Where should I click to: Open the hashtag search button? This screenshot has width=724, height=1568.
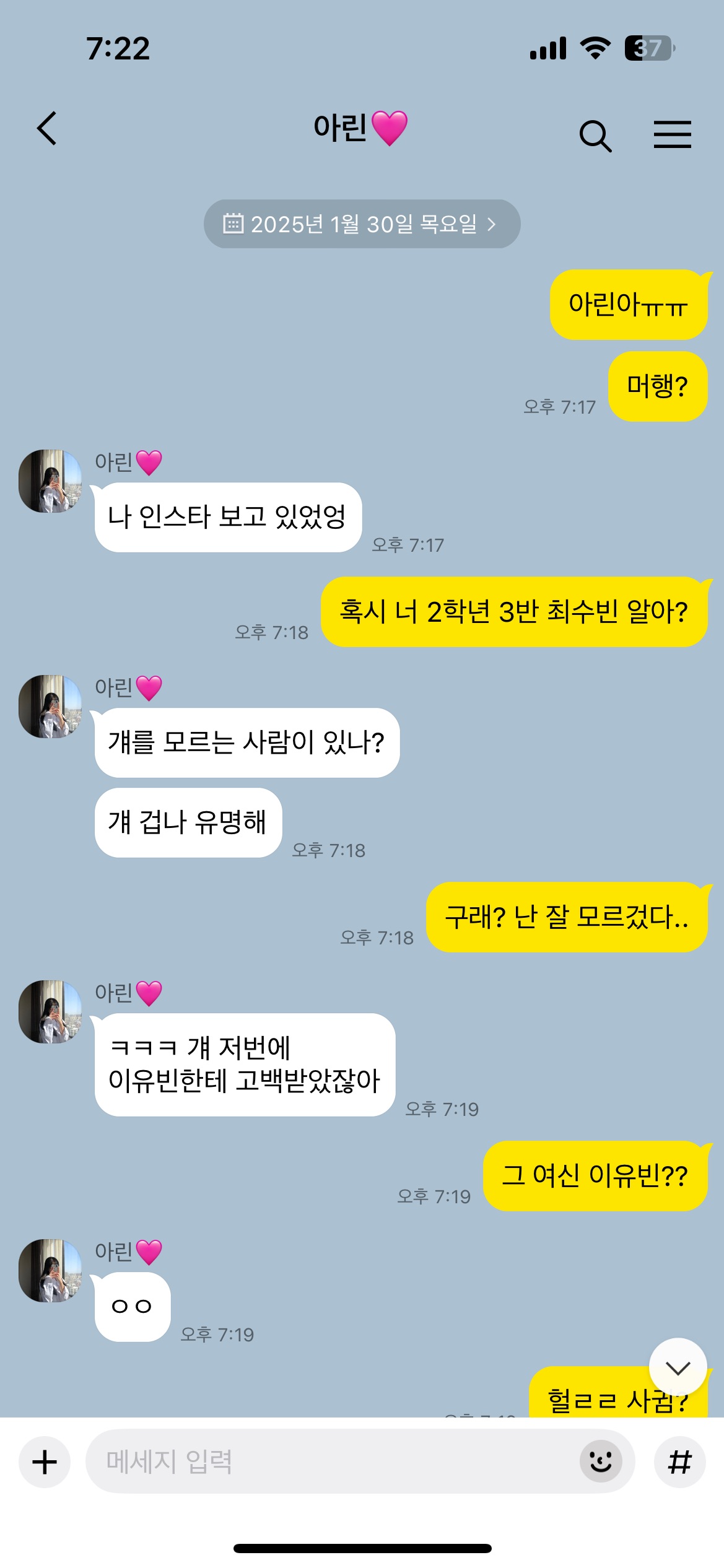[x=679, y=1462]
